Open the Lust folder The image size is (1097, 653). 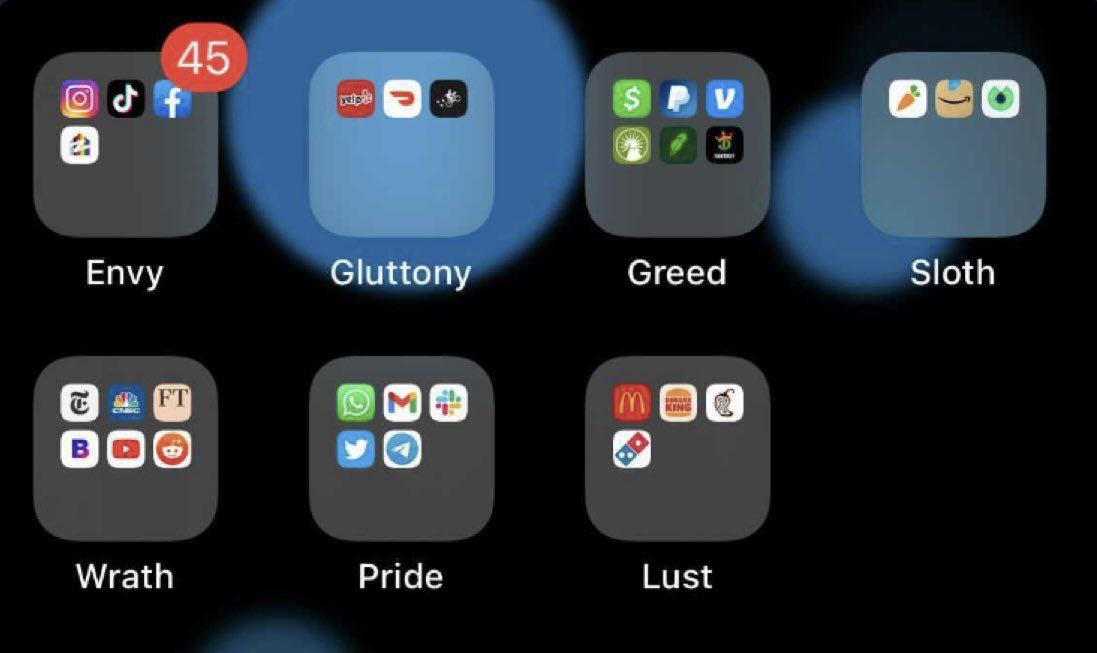677,448
